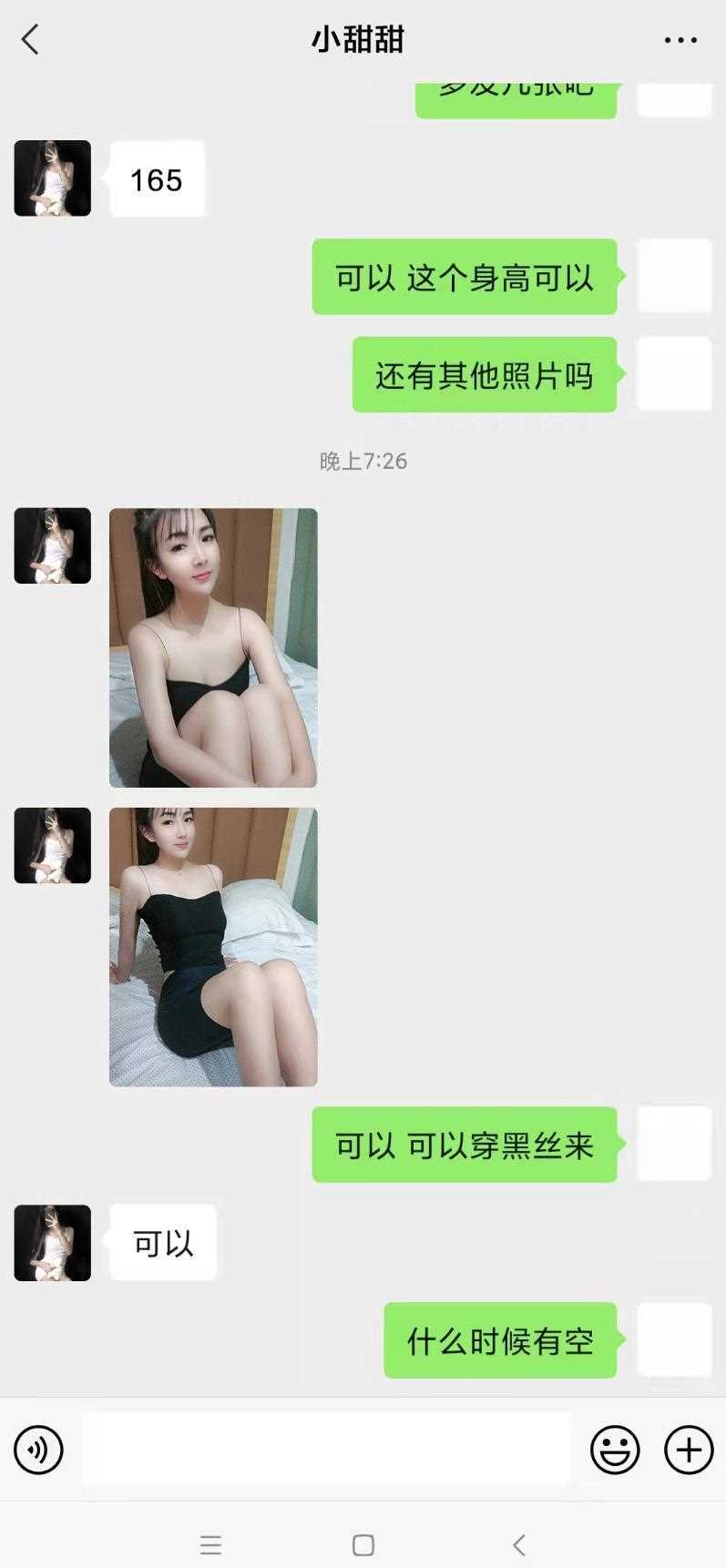Open the second received photo
726x1568 pixels.
[213, 947]
